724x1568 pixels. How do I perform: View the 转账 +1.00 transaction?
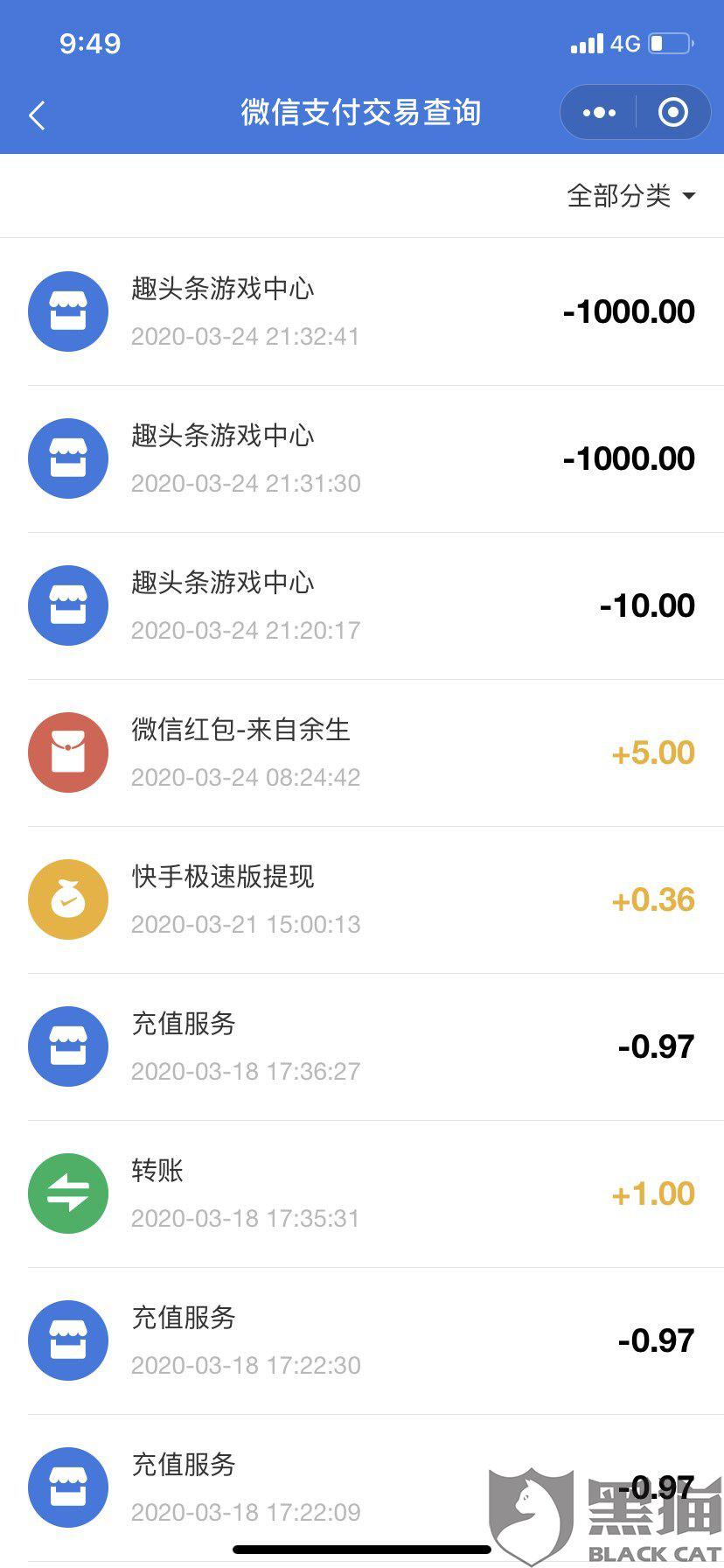pyautogui.click(x=362, y=1194)
